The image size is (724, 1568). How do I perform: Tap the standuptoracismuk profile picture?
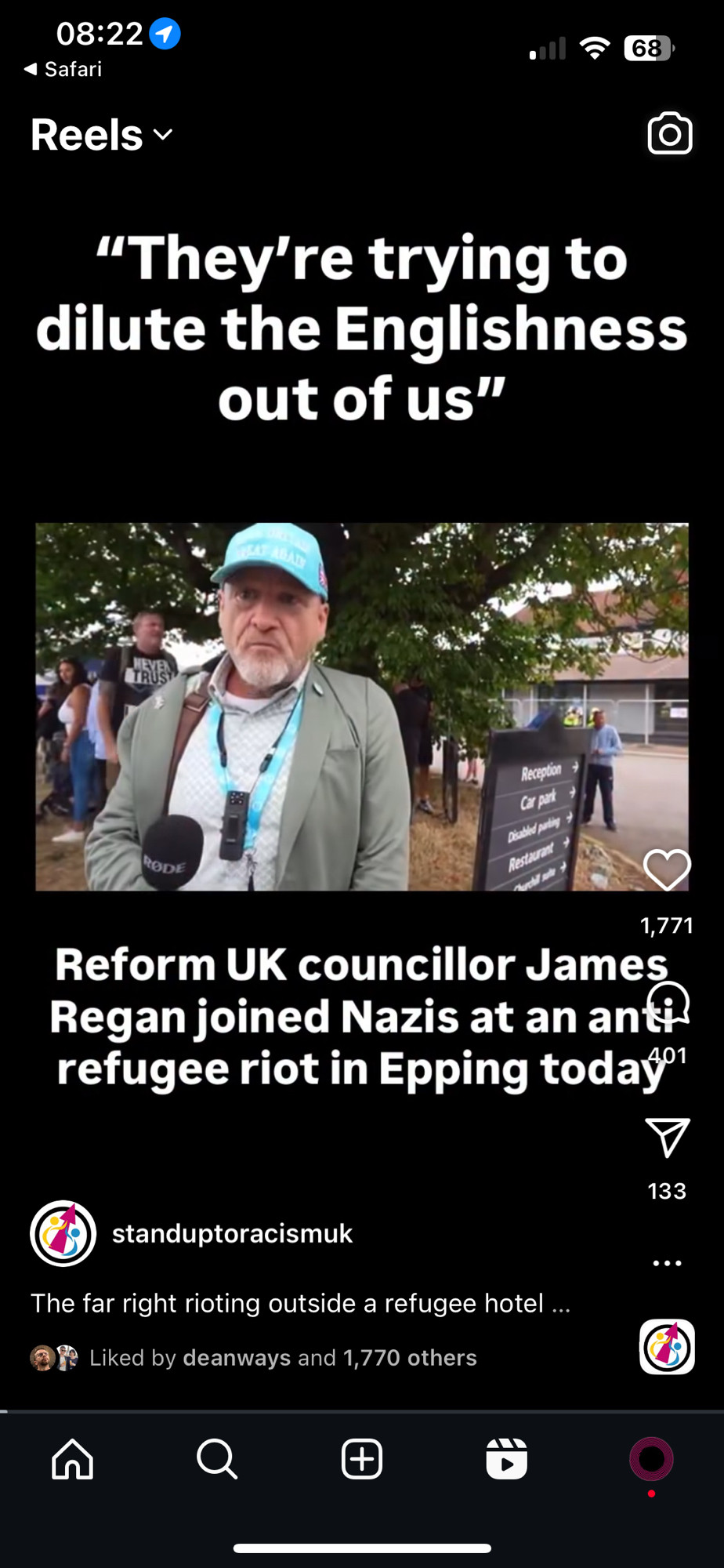[x=63, y=1233]
